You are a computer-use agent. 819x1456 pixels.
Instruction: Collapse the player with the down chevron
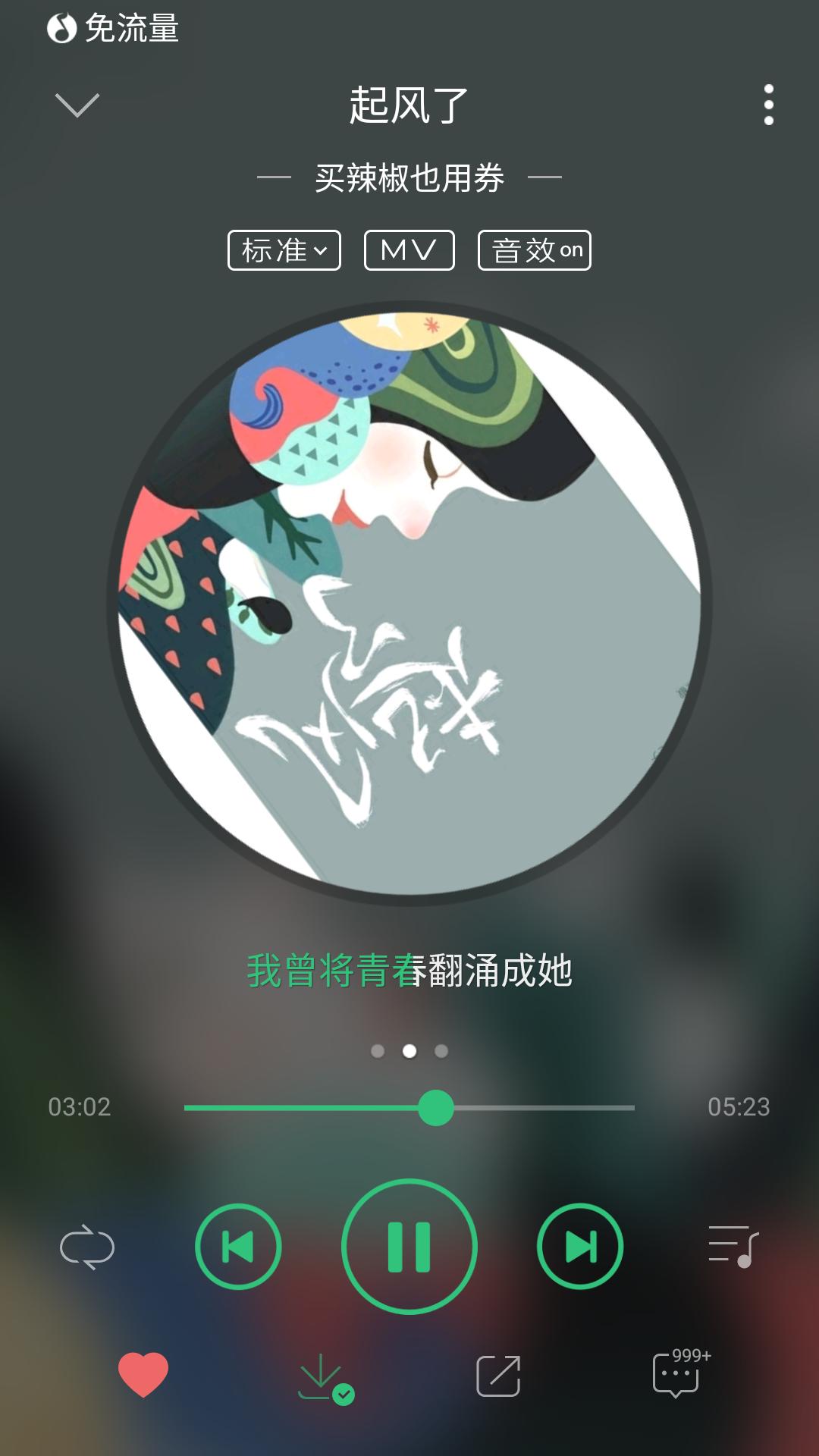point(76,106)
